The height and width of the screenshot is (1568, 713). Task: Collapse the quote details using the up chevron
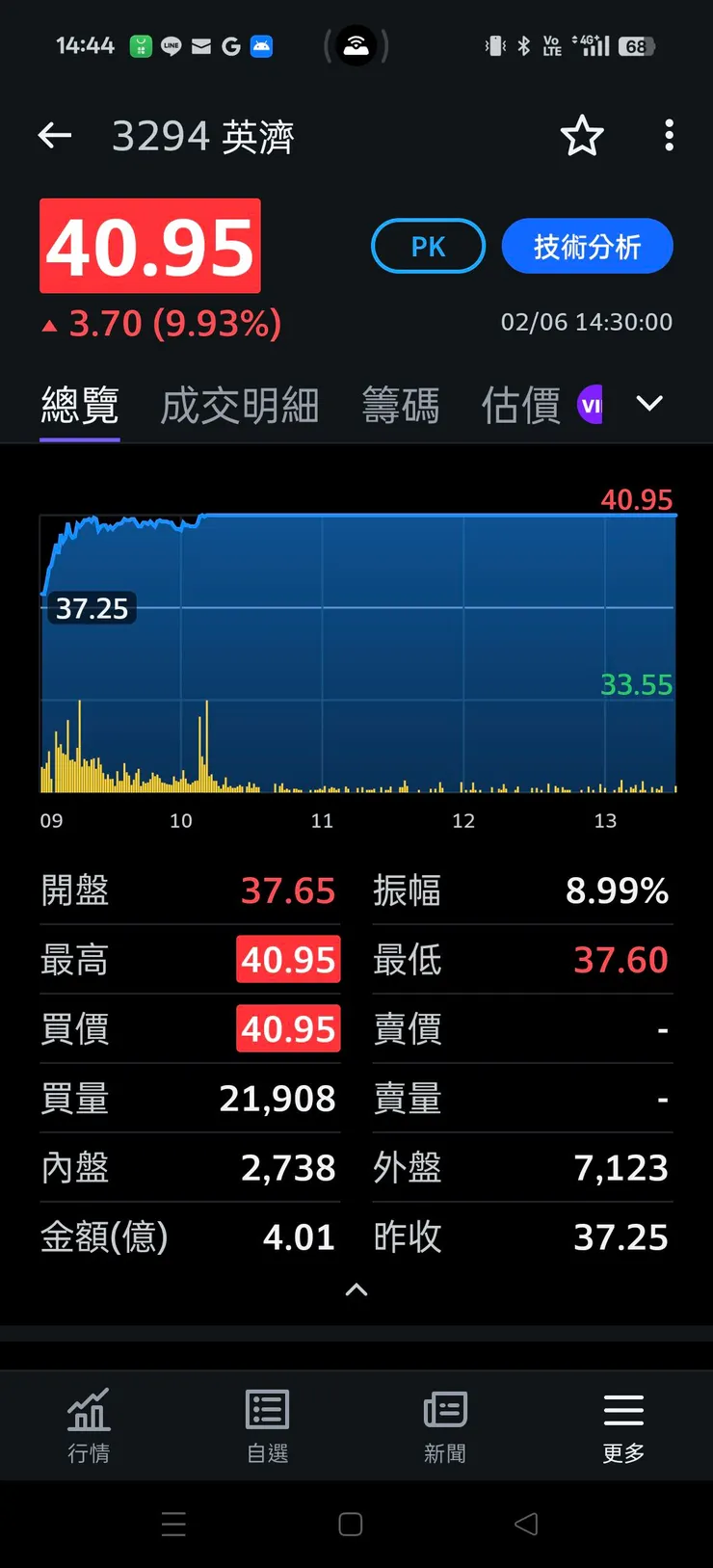pyautogui.click(x=356, y=1289)
